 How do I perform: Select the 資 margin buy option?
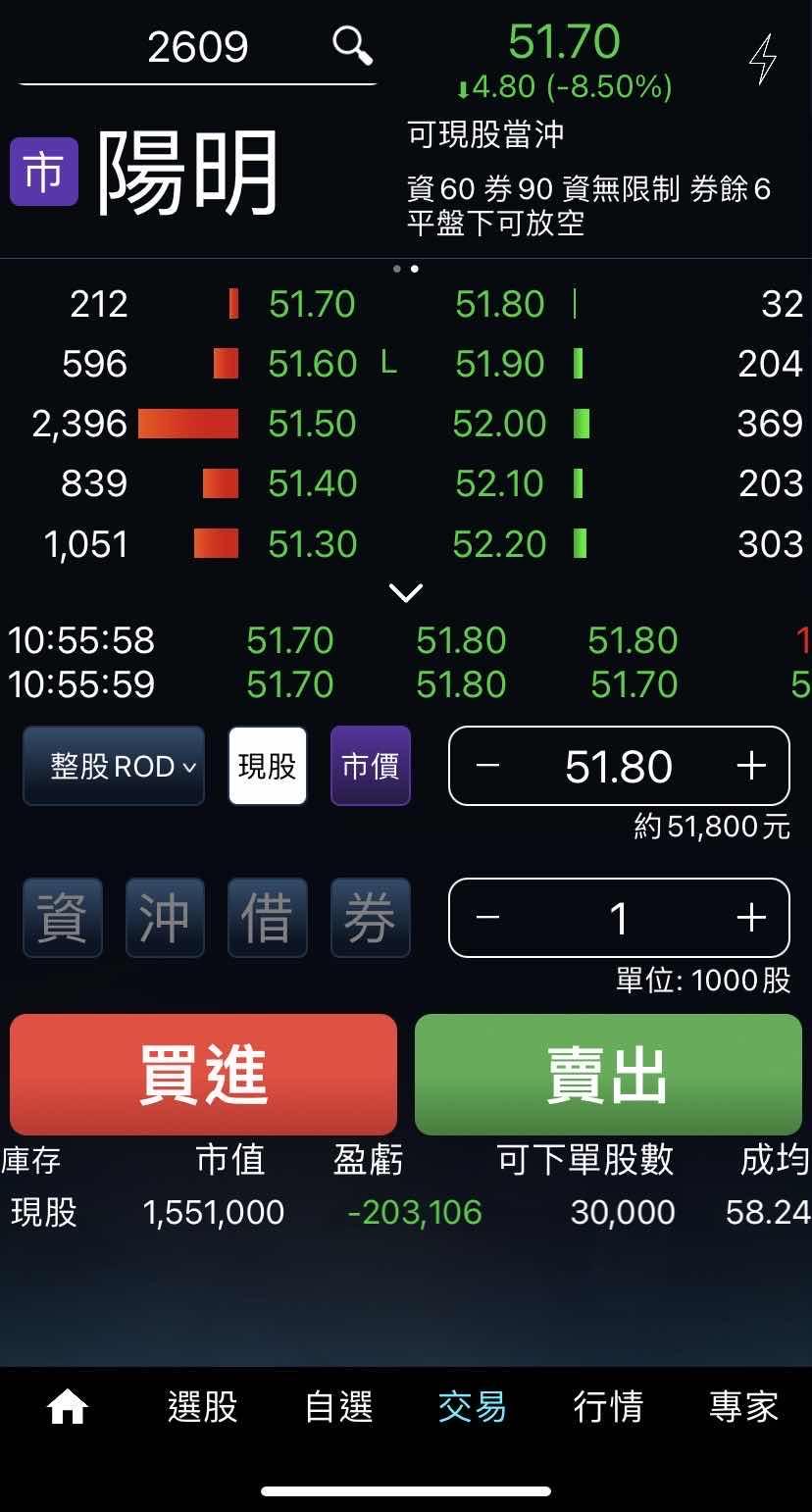pyautogui.click(x=63, y=918)
